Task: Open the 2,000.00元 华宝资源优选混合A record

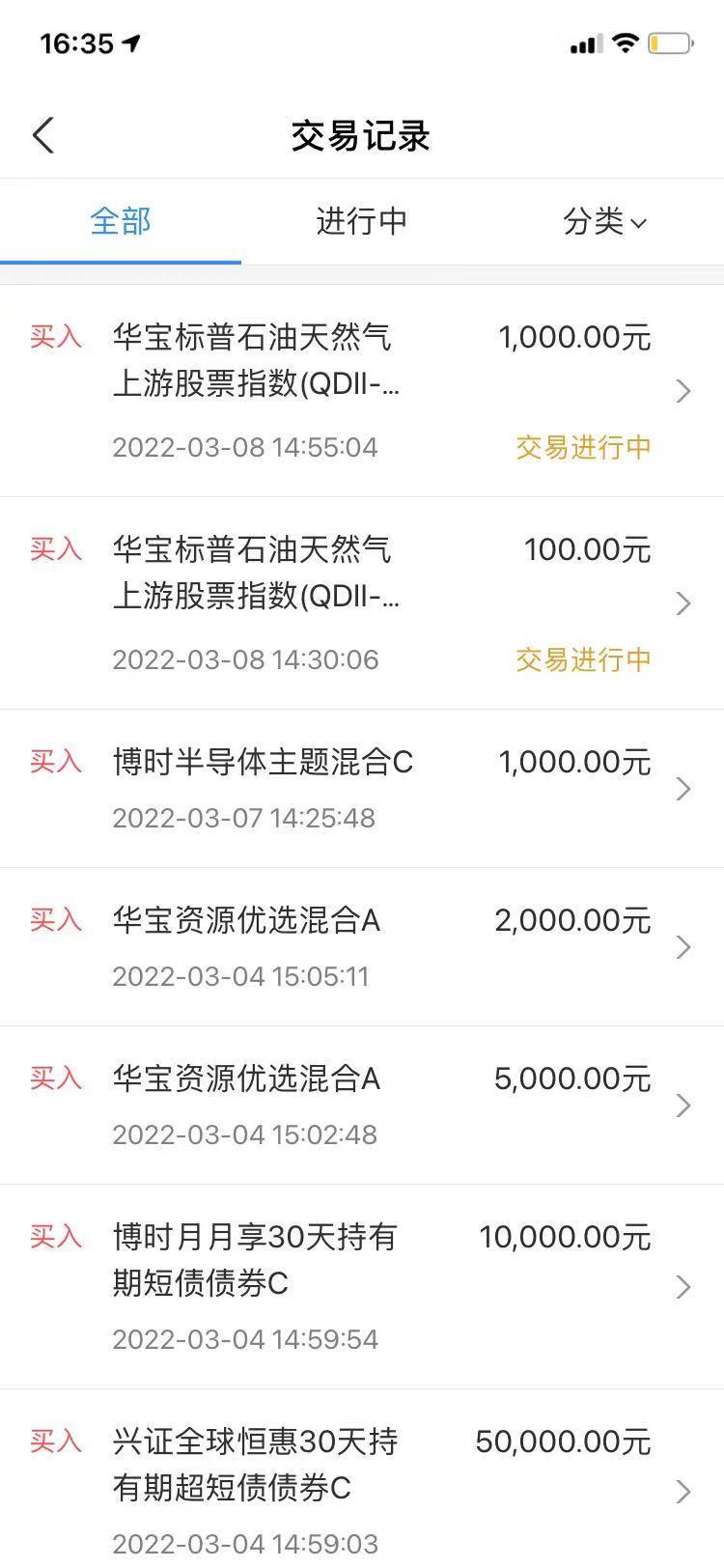Action: pos(361,946)
